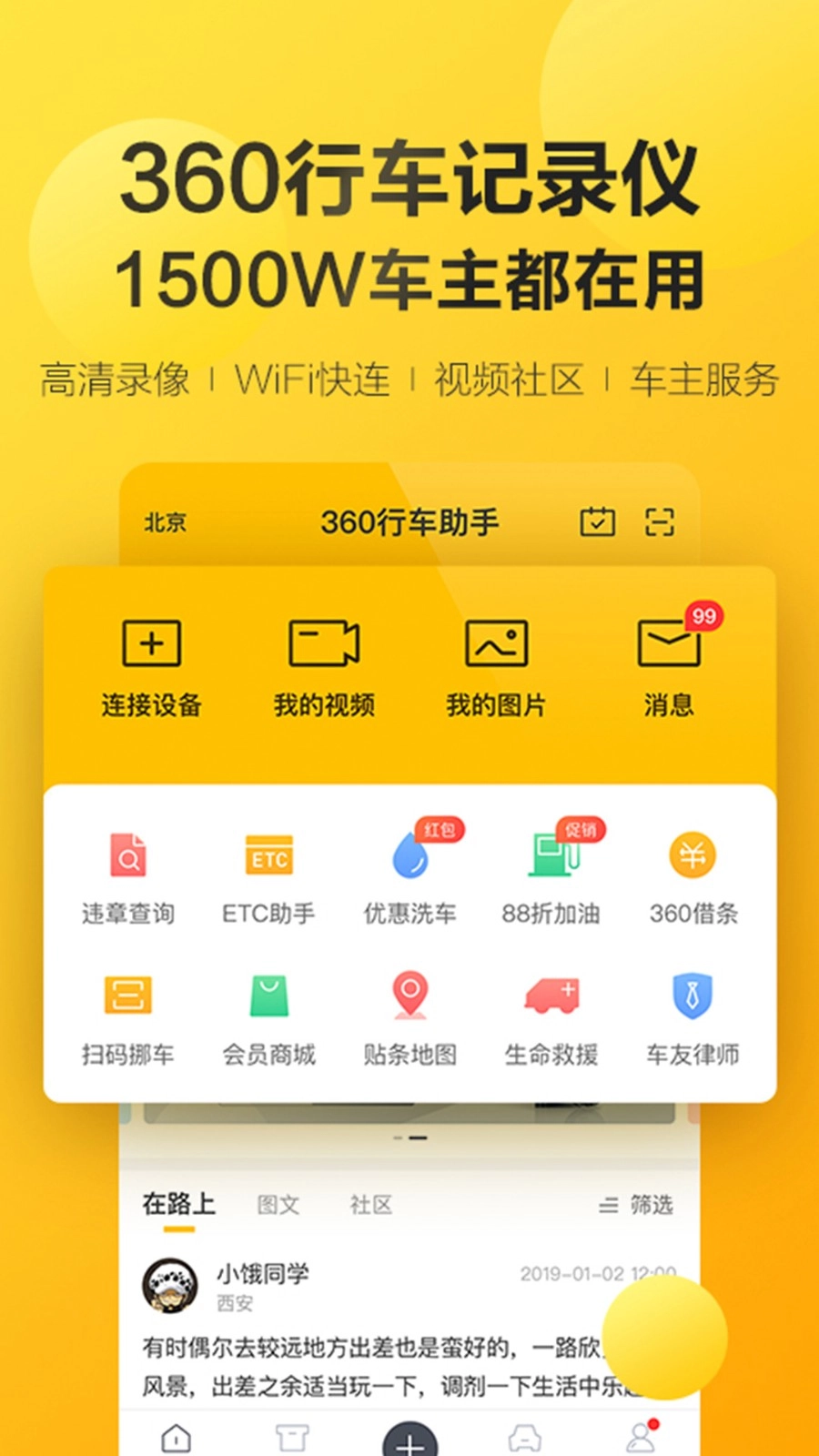
Task: Open the 连接设备 (connect device) icon
Action: (151, 664)
